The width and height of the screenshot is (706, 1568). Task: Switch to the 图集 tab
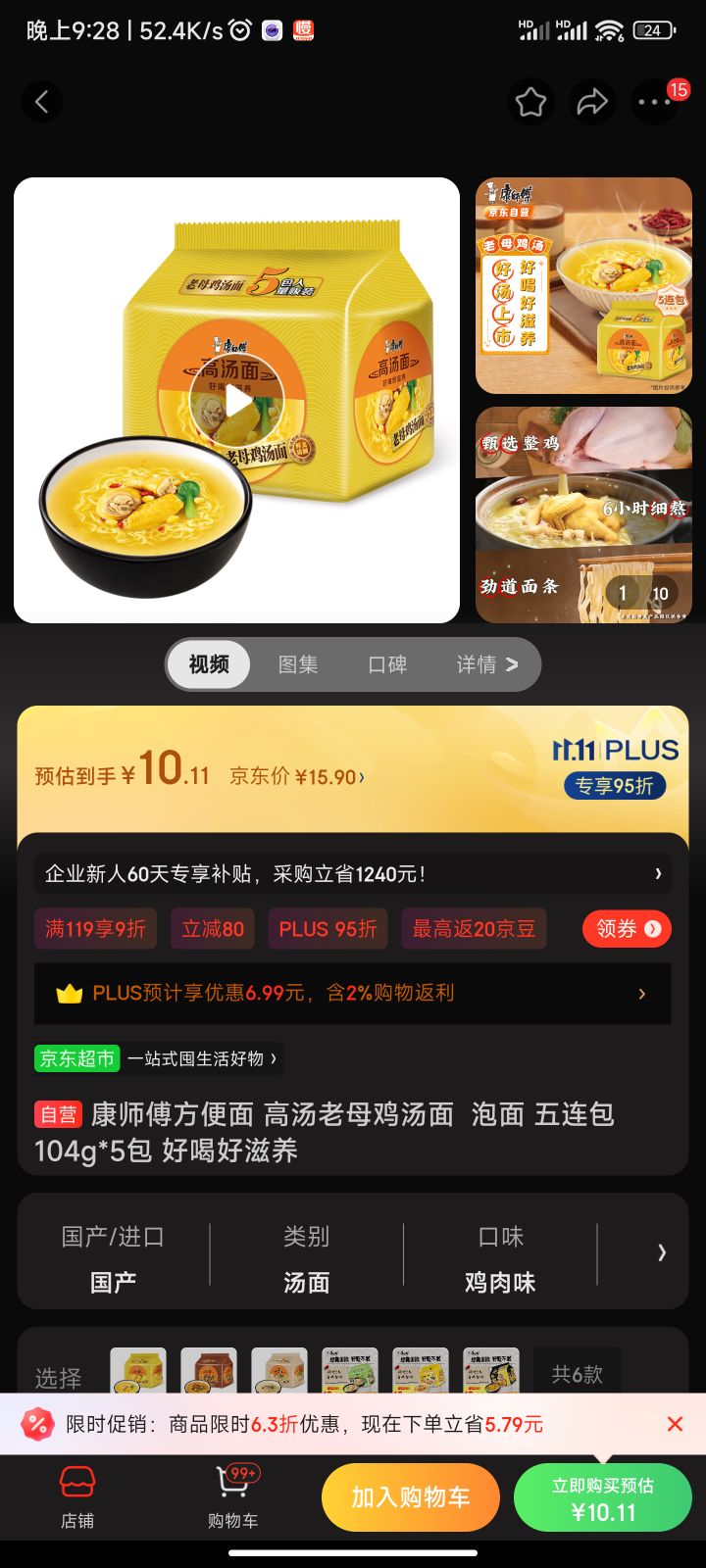[297, 664]
